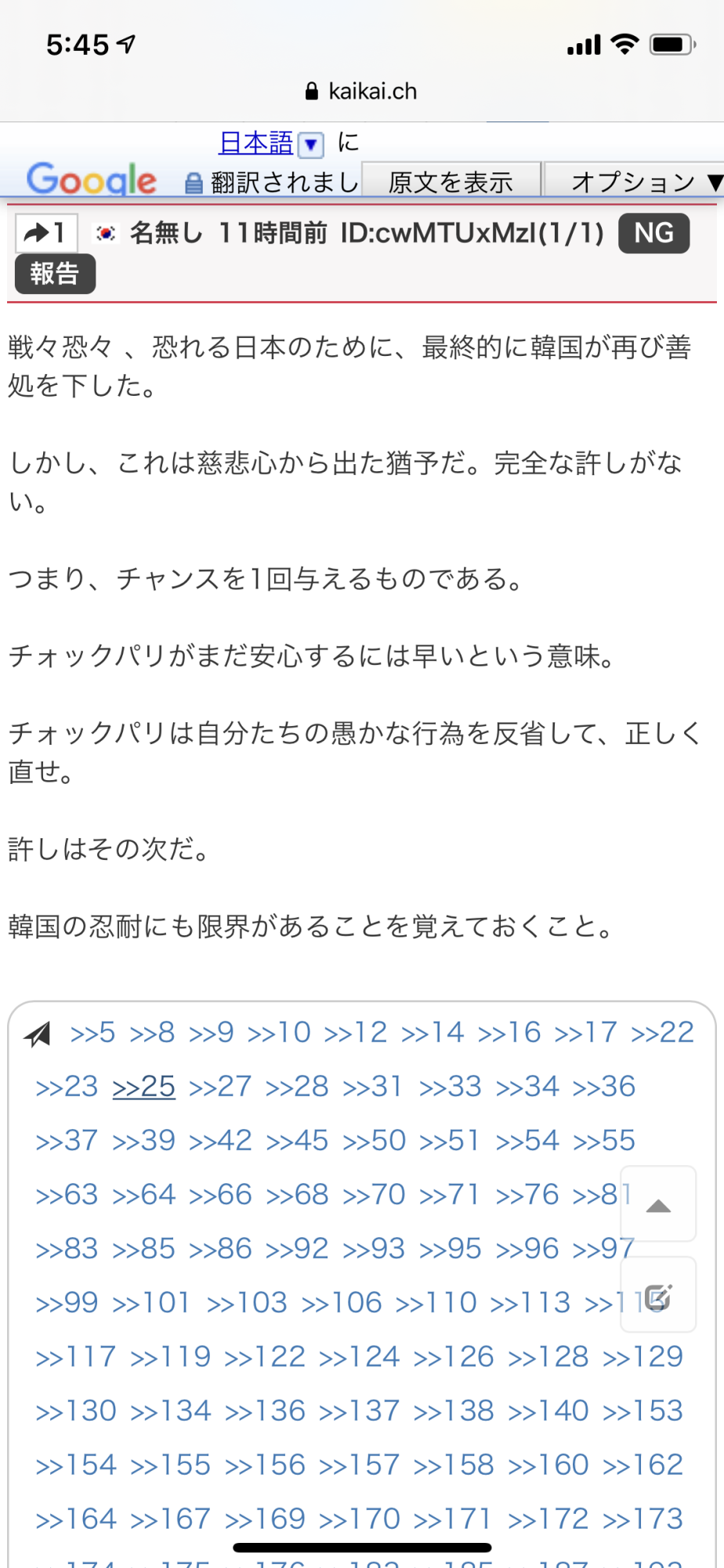Go to reply >>50
Image resolution: width=724 pixels, height=1568 pixels.
[374, 1141]
